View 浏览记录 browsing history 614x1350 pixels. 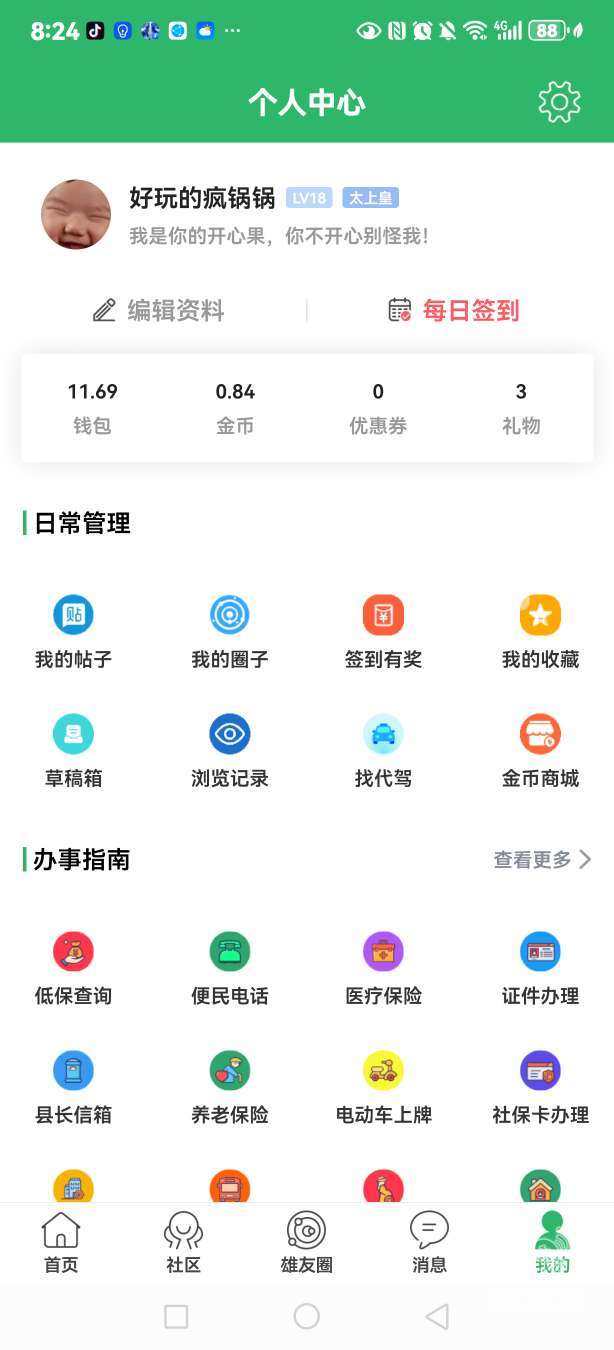(x=230, y=752)
